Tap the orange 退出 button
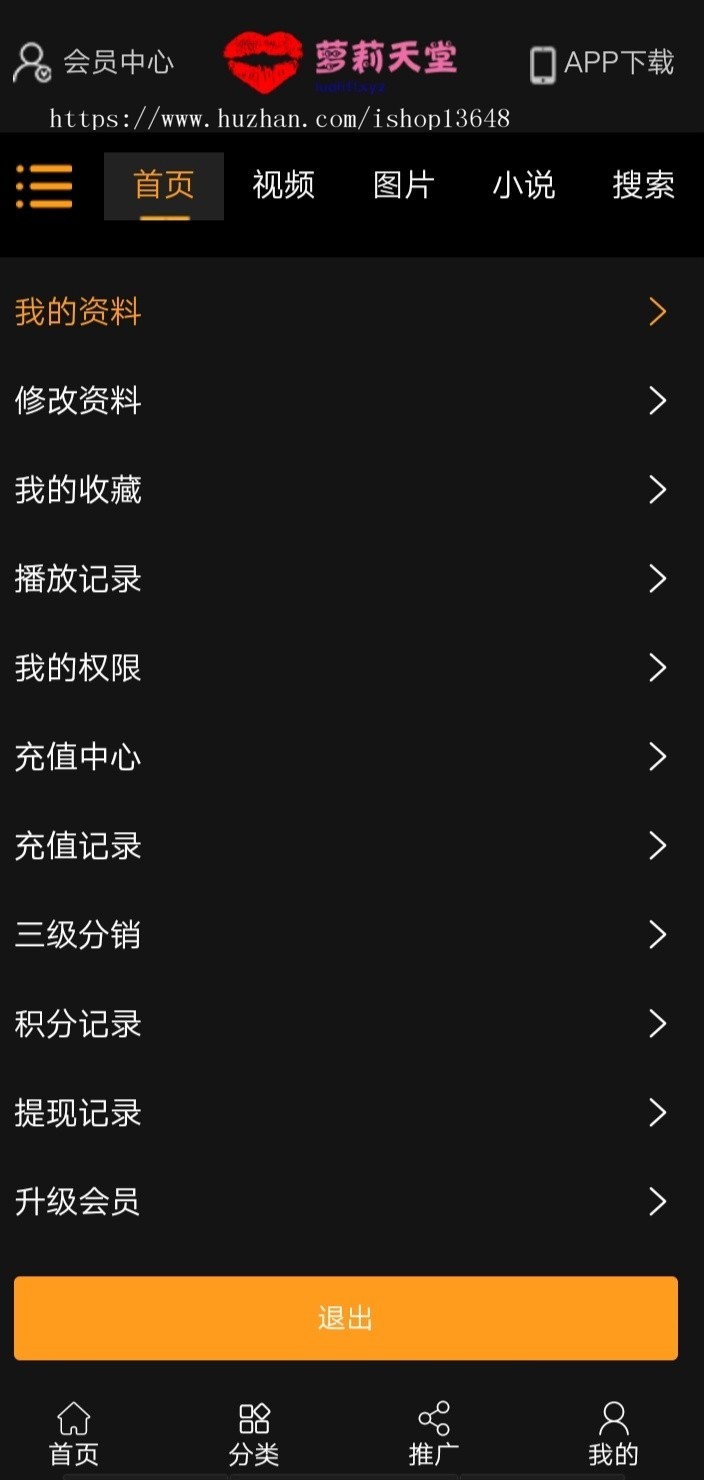 tap(346, 1318)
